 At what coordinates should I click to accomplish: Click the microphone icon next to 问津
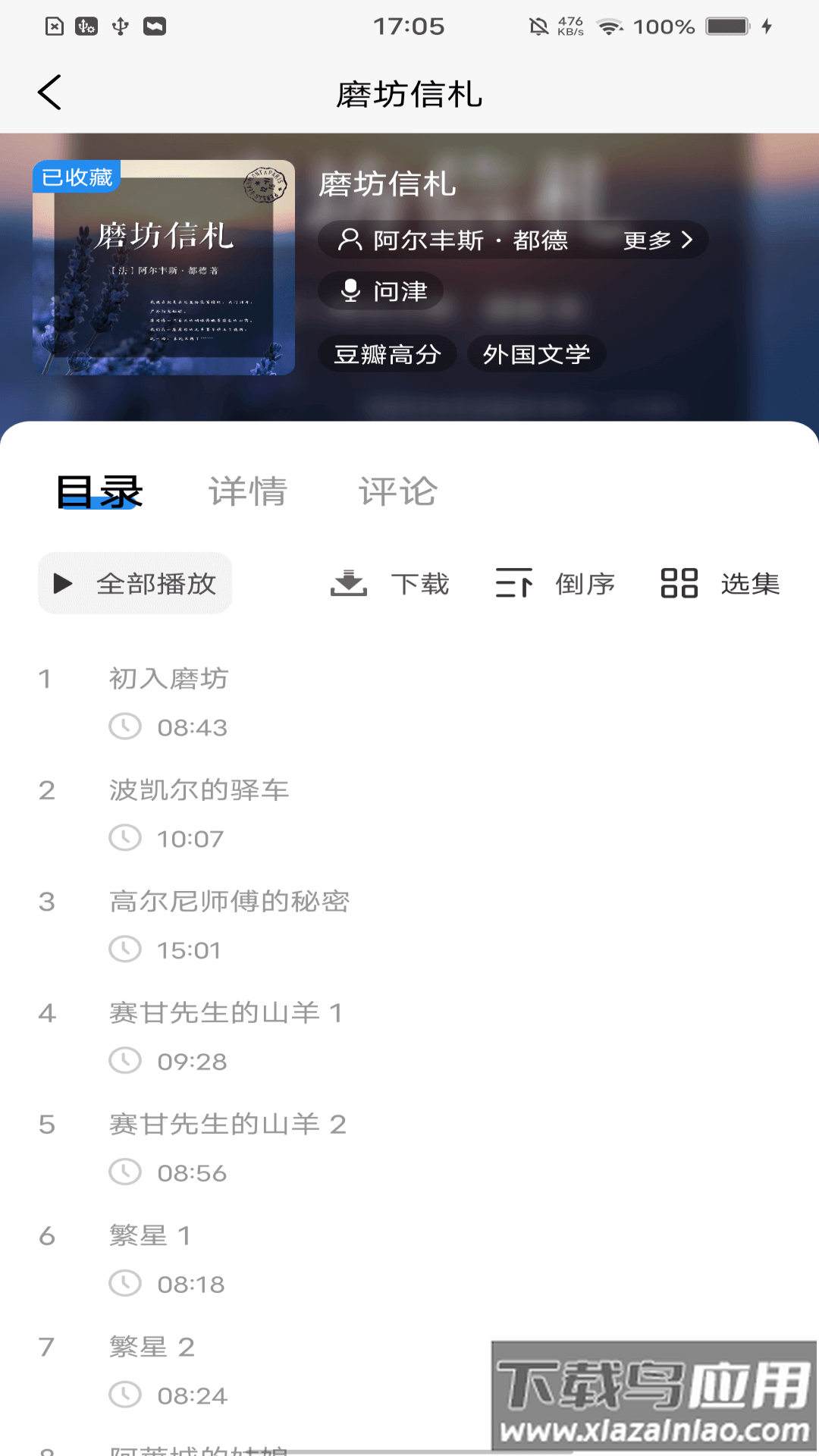point(349,290)
